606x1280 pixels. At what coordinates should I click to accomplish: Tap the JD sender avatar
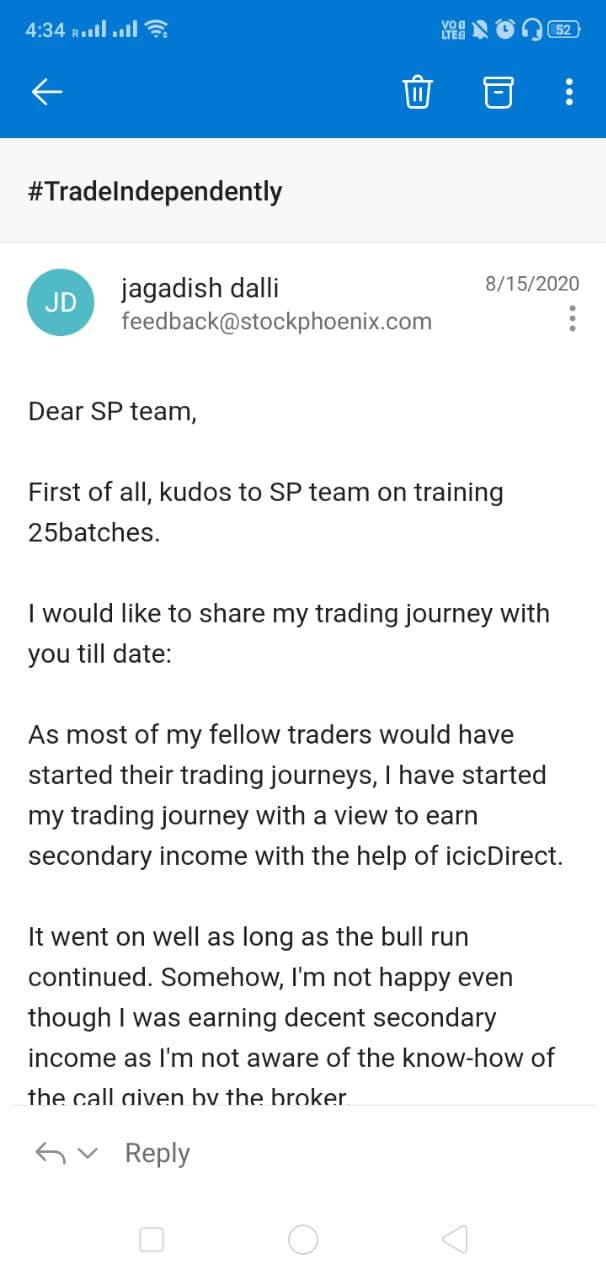tap(61, 303)
